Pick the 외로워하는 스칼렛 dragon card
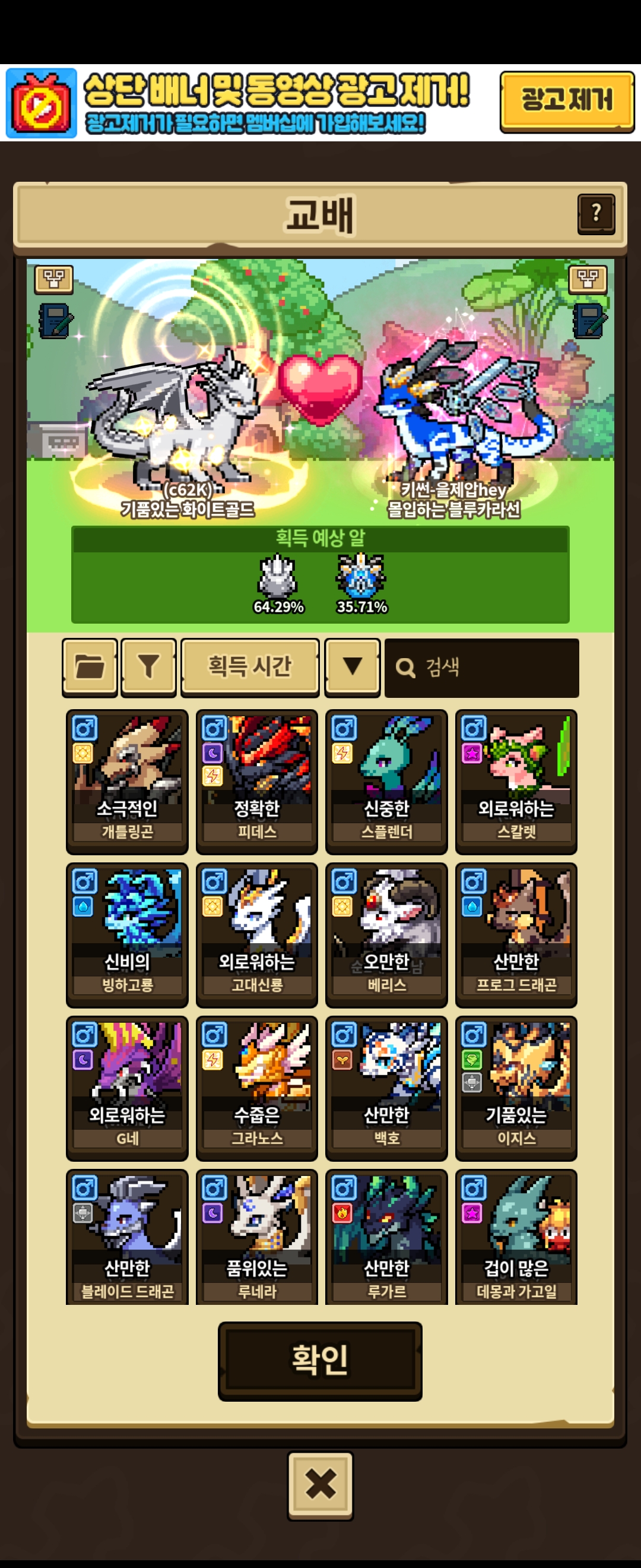The width and height of the screenshot is (641, 1568). click(516, 782)
